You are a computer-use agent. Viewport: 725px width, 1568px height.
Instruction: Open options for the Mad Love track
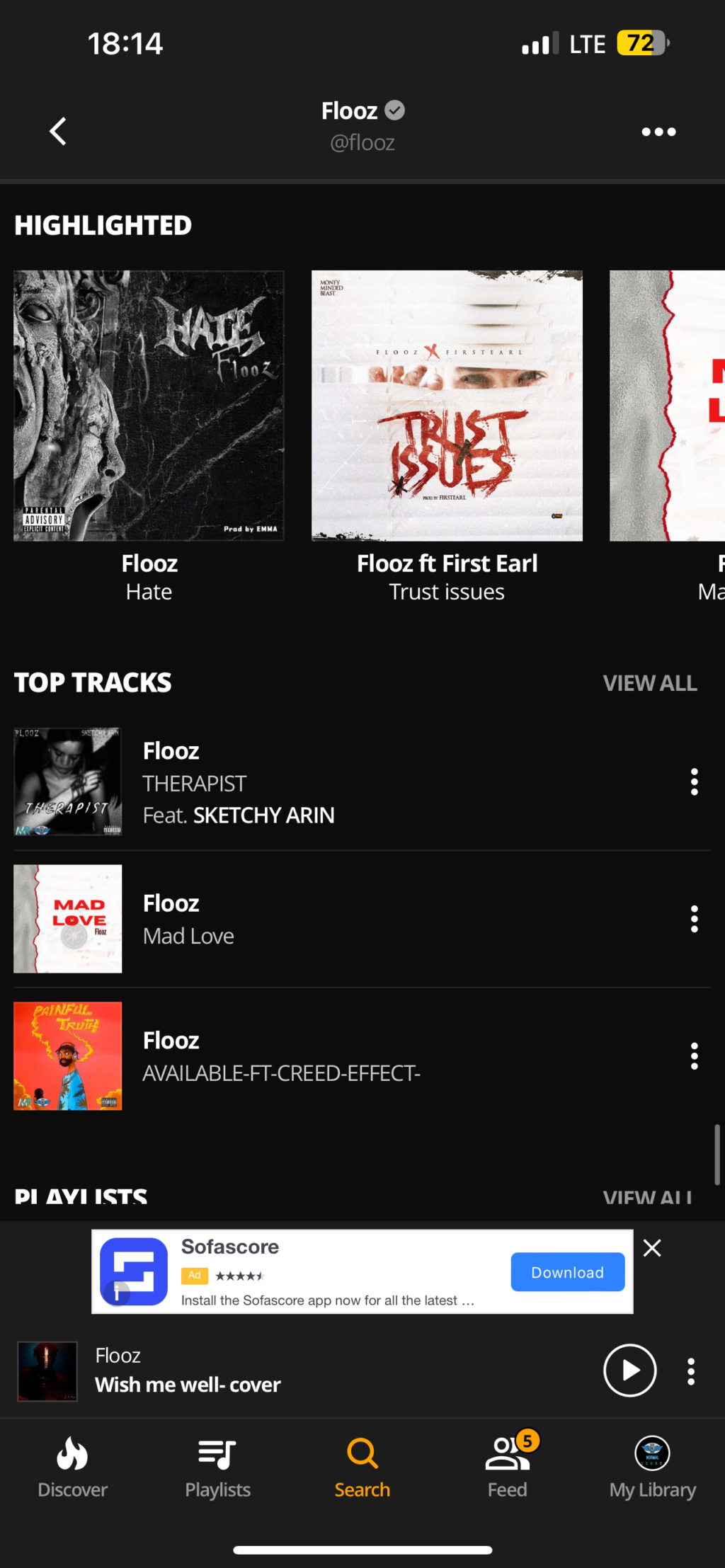click(694, 919)
